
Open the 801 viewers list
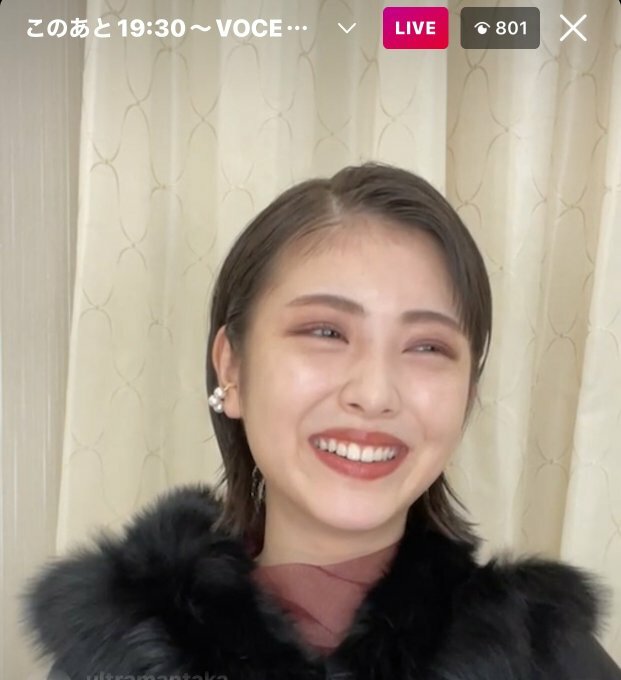click(499, 28)
